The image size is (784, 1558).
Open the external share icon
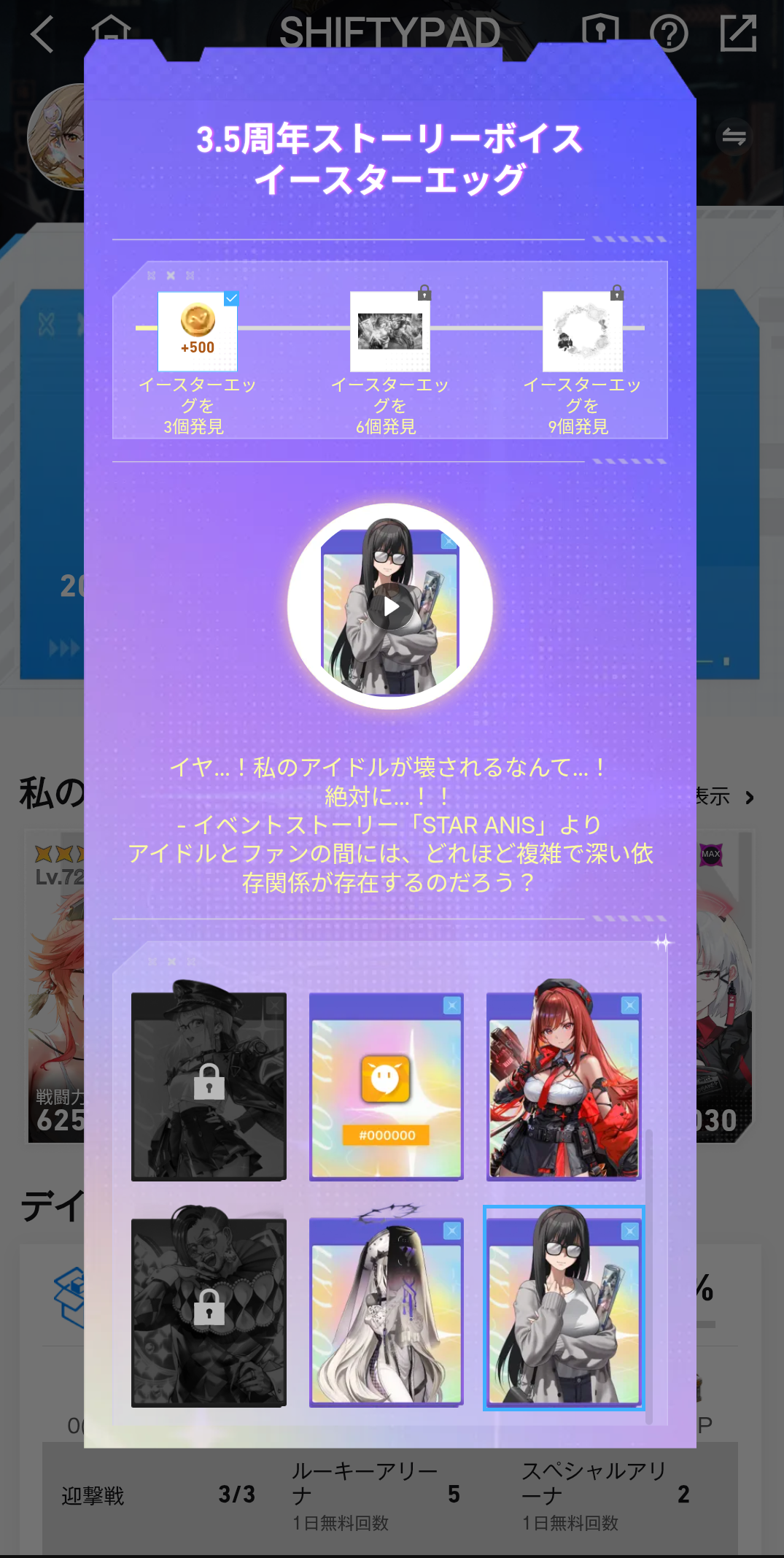pyautogui.click(x=738, y=34)
